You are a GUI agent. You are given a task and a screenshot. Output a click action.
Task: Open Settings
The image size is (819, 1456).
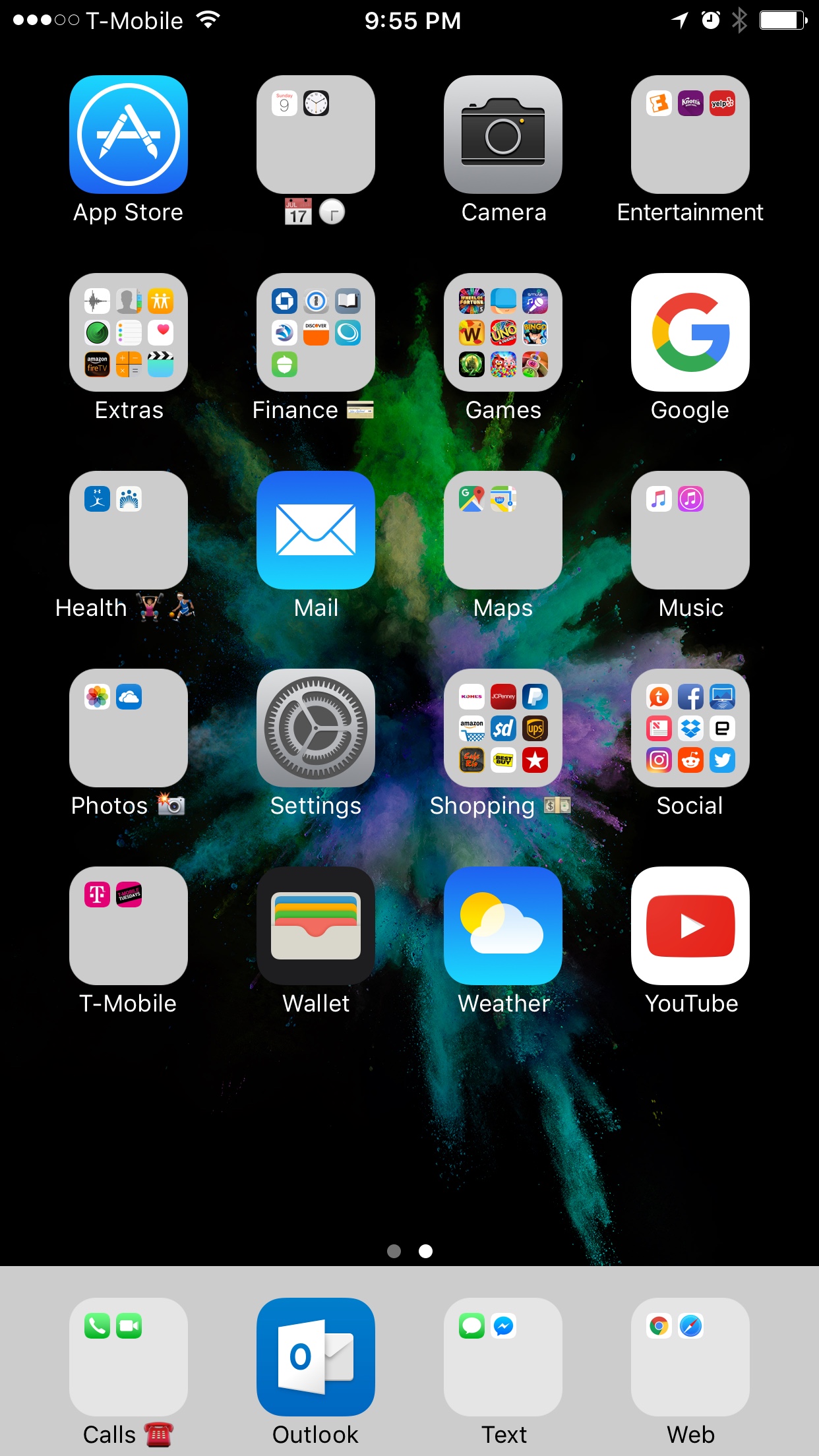[x=316, y=728]
